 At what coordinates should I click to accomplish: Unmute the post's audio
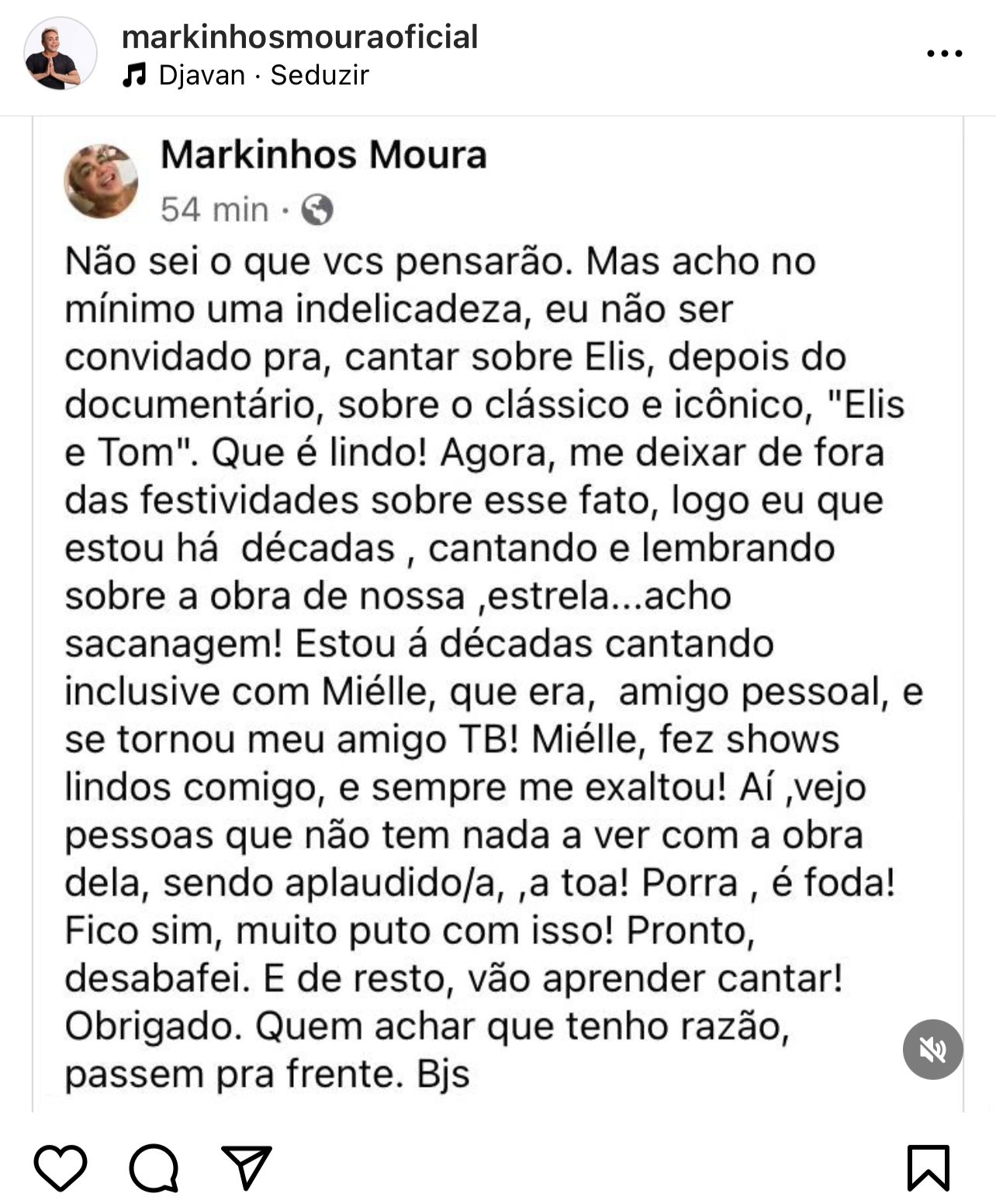coord(932,1050)
